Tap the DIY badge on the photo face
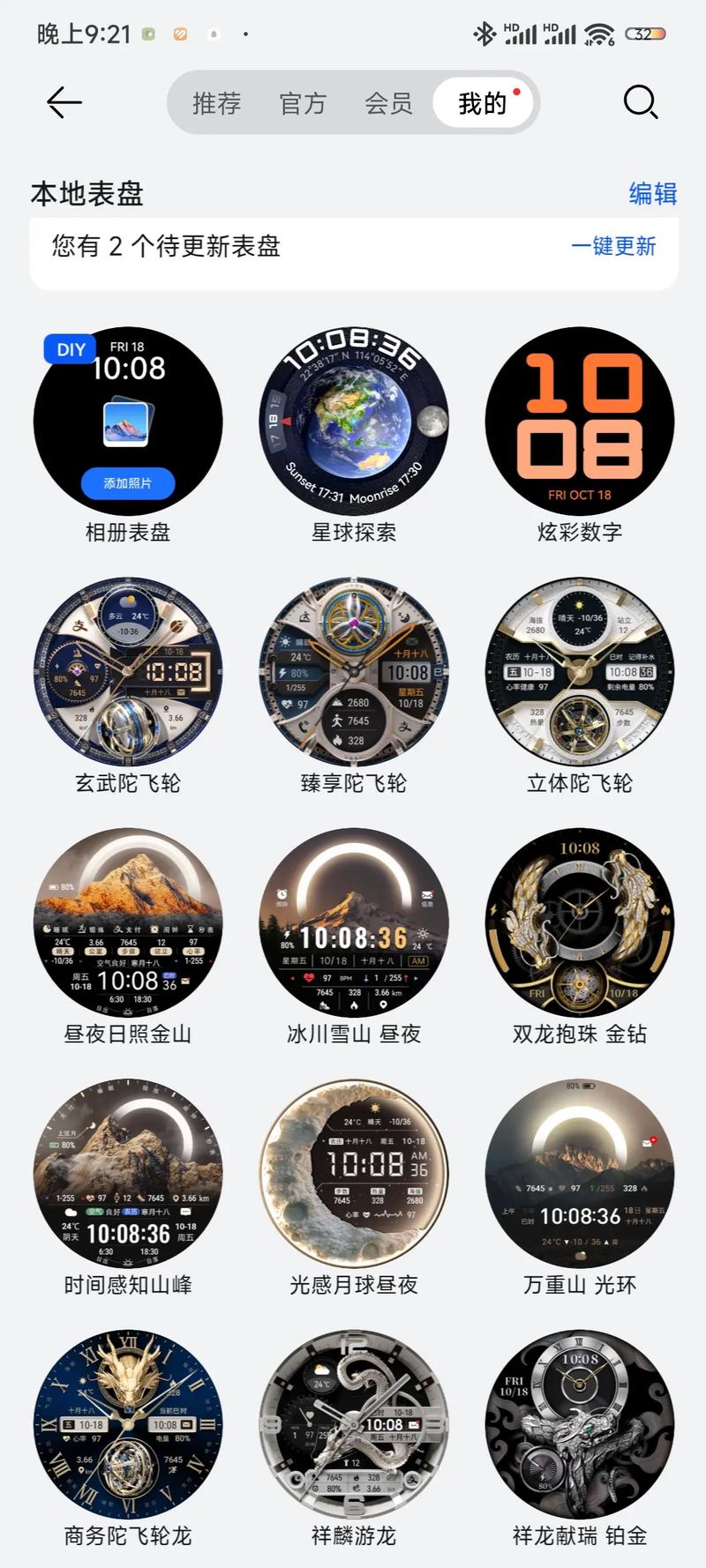 click(70, 348)
